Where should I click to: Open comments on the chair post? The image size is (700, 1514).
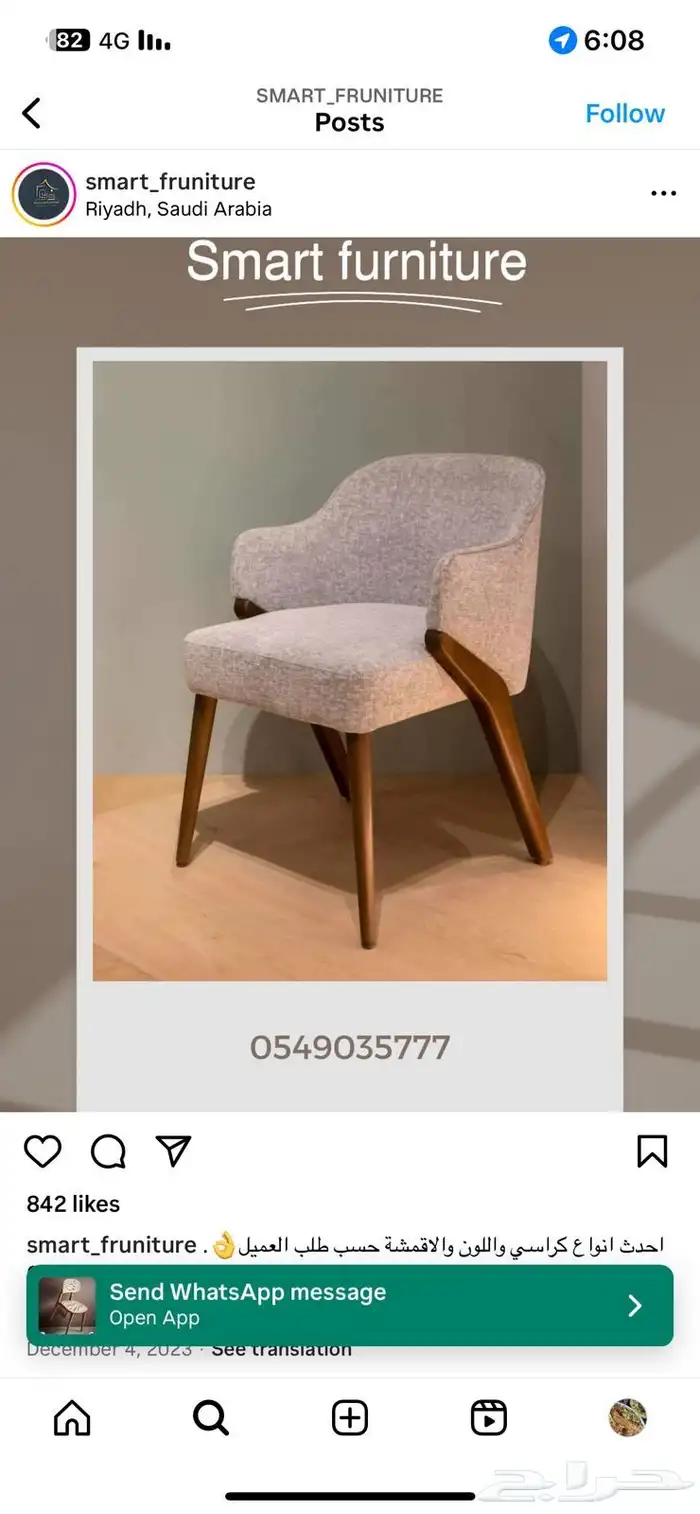(x=108, y=1151)
